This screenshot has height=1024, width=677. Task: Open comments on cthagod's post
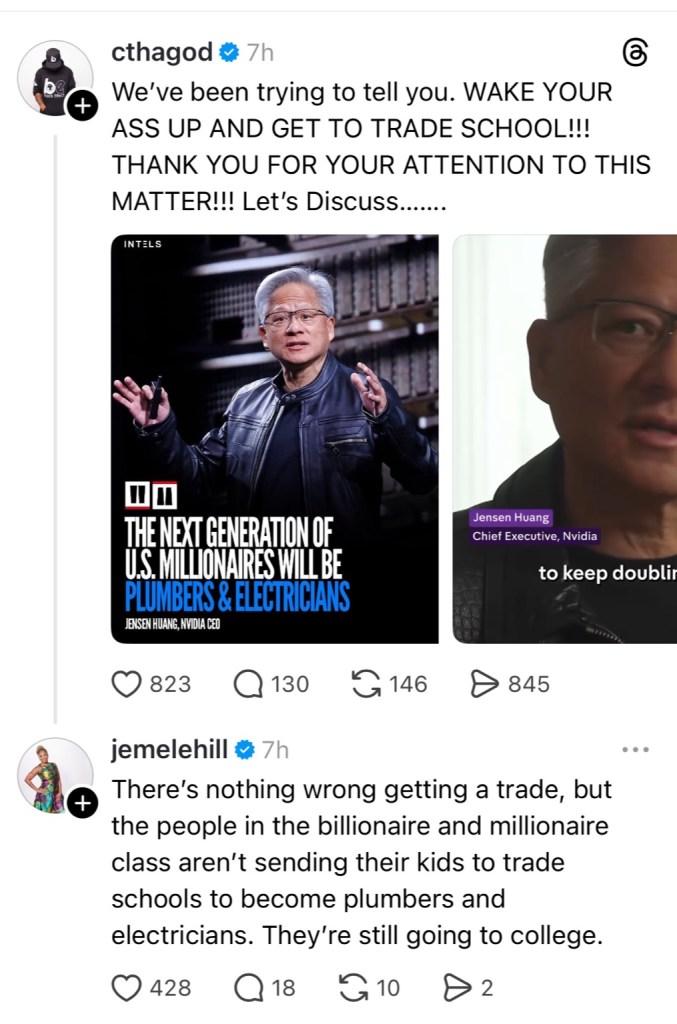click(x=248, y=684)
